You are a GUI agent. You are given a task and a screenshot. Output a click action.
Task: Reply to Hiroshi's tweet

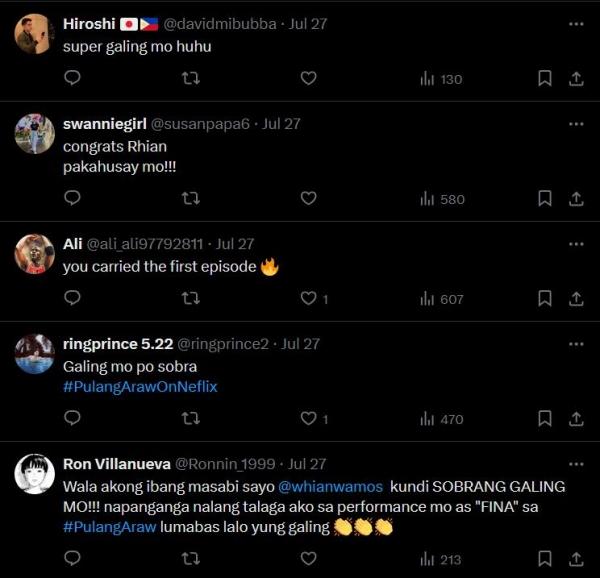(x=72, y=78)
